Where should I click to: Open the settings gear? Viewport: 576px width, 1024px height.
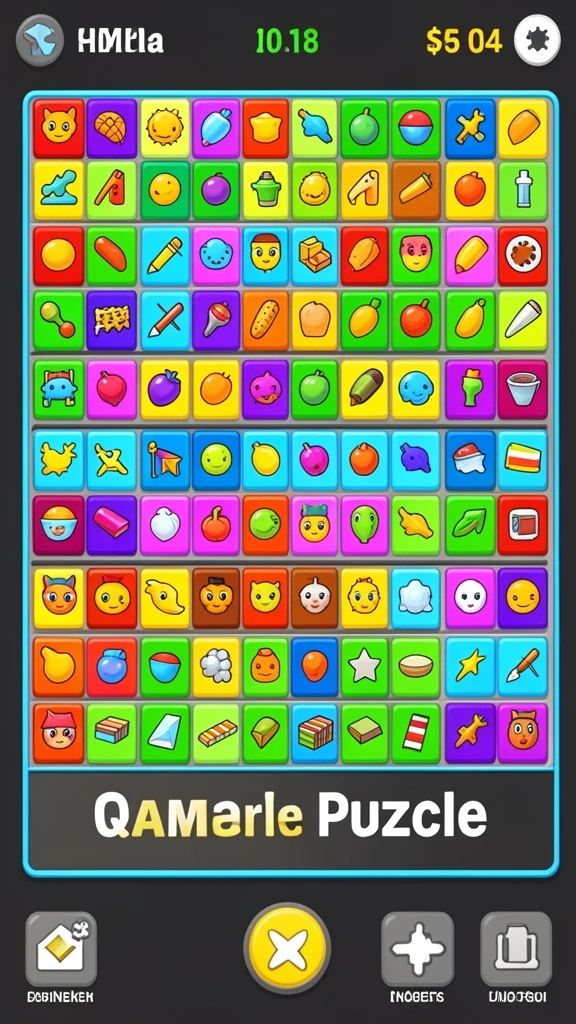coord(537,40)
